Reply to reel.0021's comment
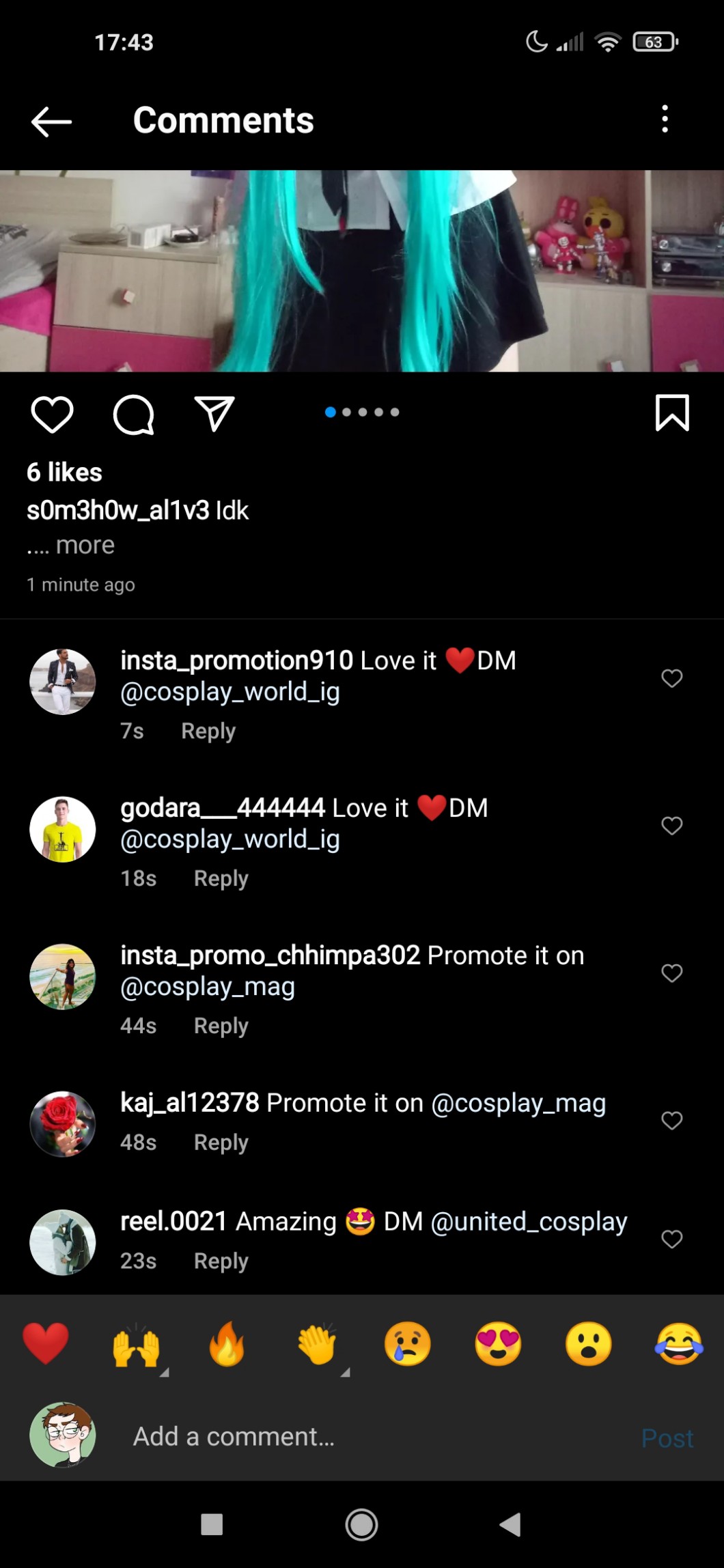The image size is (724, 1568). point(221,1261)
